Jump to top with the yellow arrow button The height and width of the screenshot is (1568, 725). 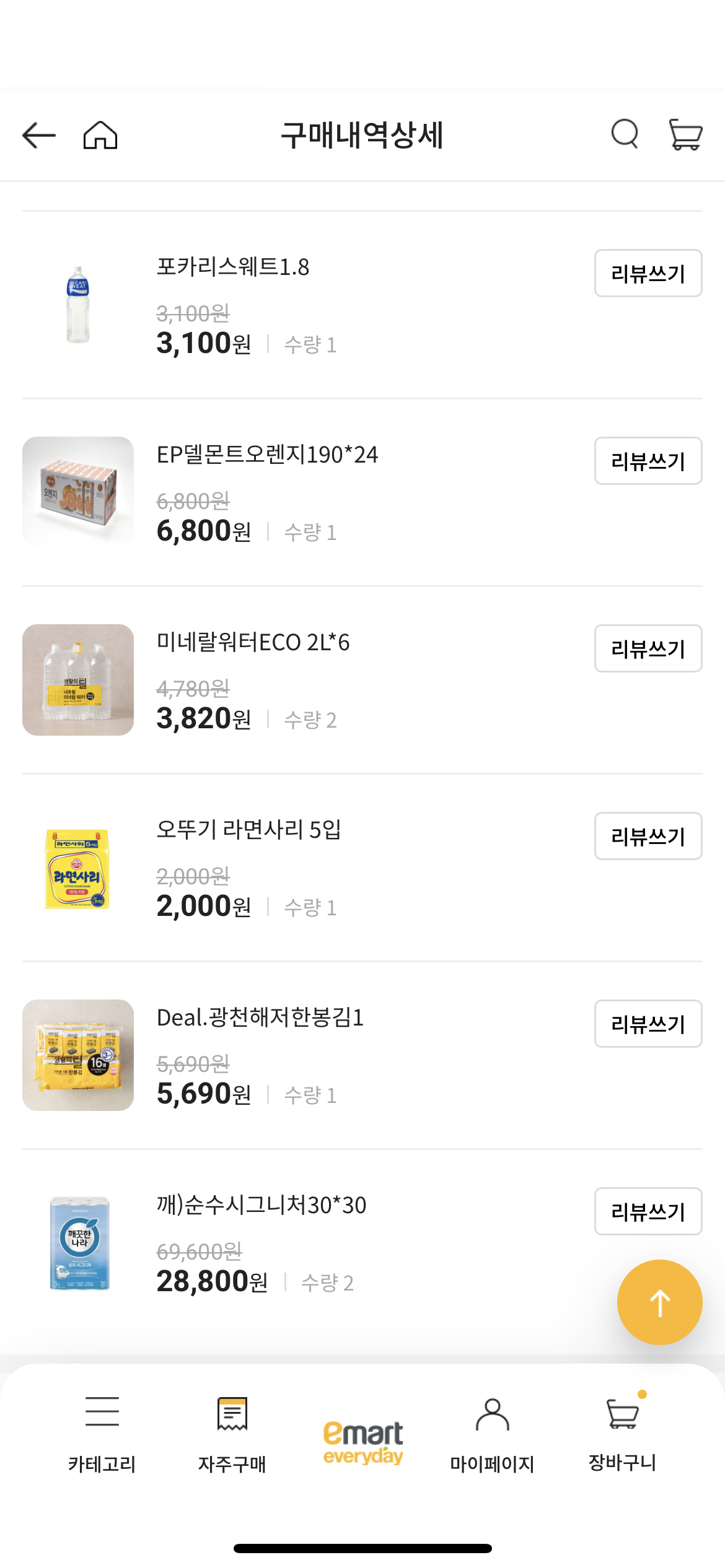(659, 1302)
